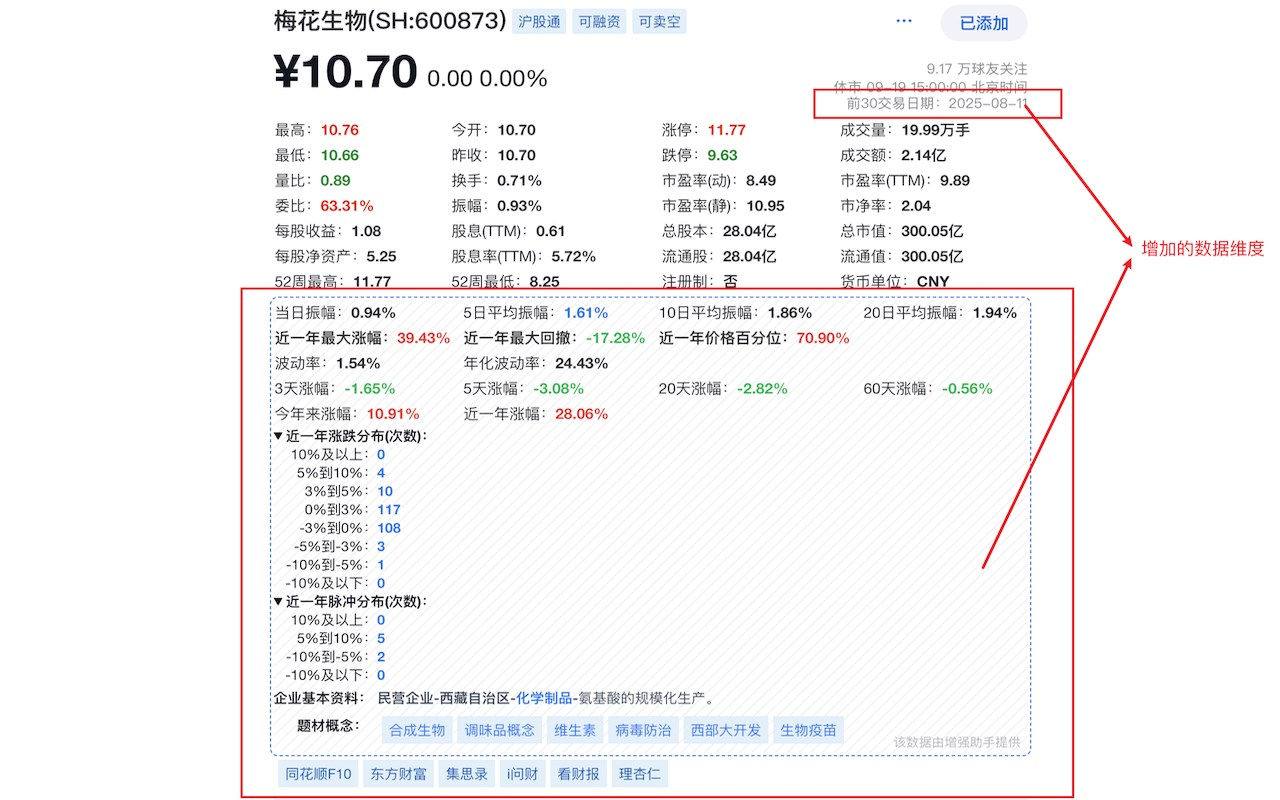Screen dimensions: 1280x800
Task: Launch i问财 for this stock
Action: coord(523,773)
